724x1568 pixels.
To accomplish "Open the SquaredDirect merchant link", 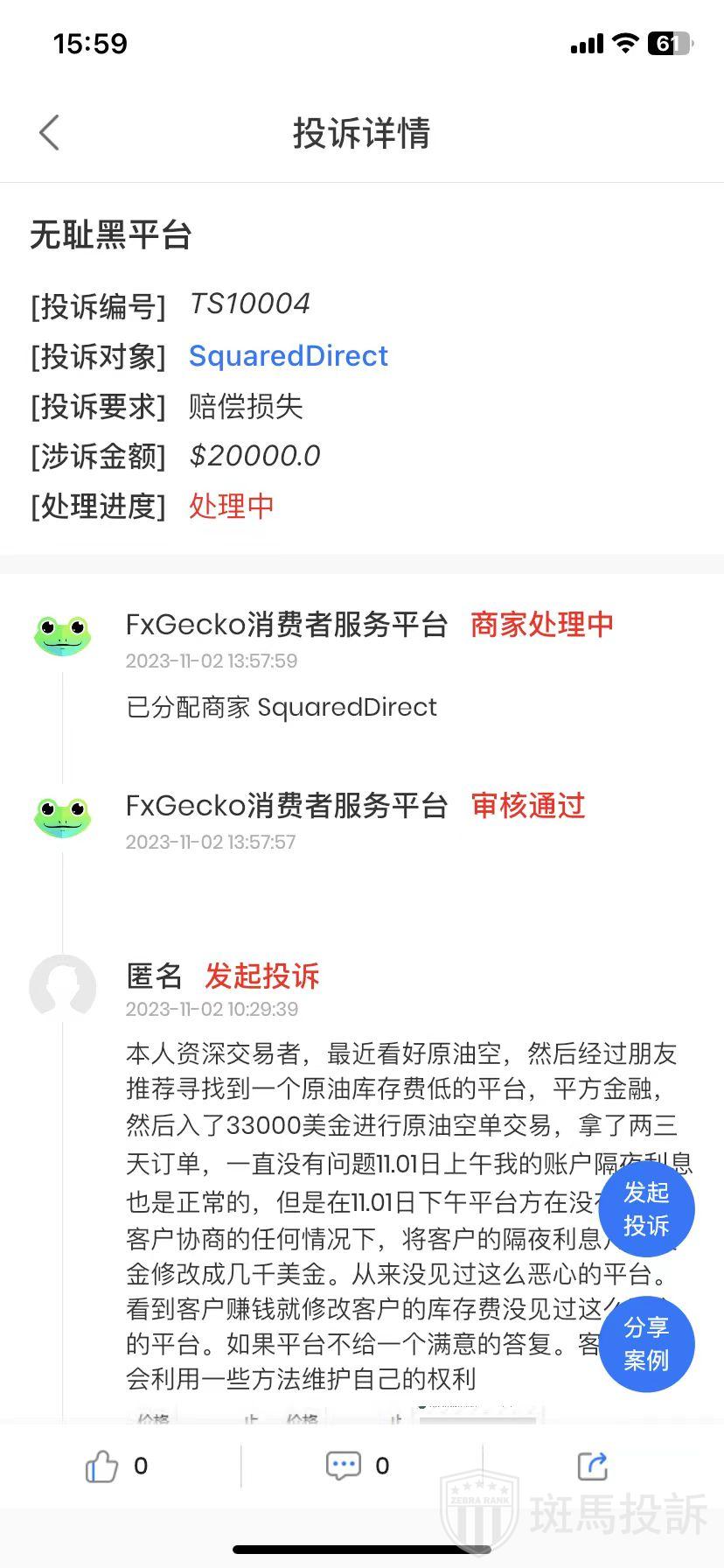I will (x=288, y=356).
